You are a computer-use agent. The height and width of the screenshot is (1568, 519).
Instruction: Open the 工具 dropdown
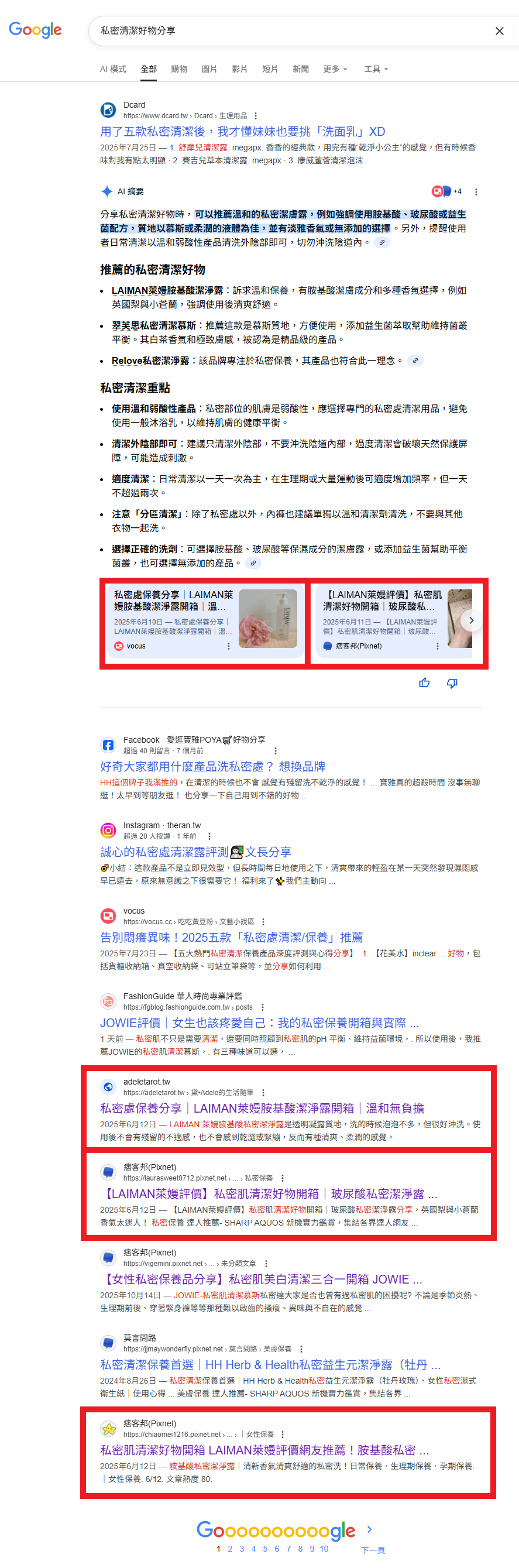coord(376,70)
